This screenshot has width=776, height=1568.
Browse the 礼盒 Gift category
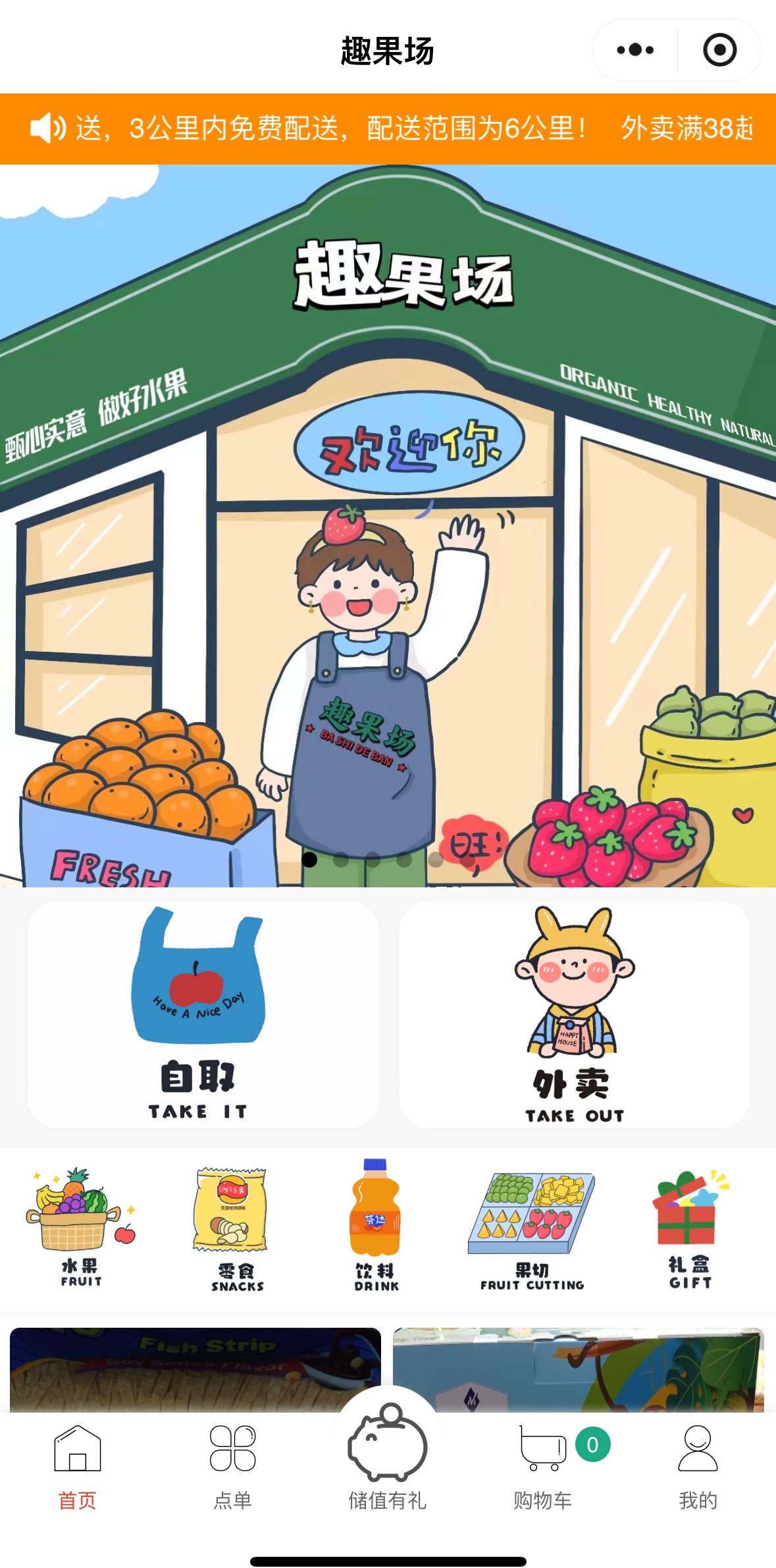(690, 1228)
